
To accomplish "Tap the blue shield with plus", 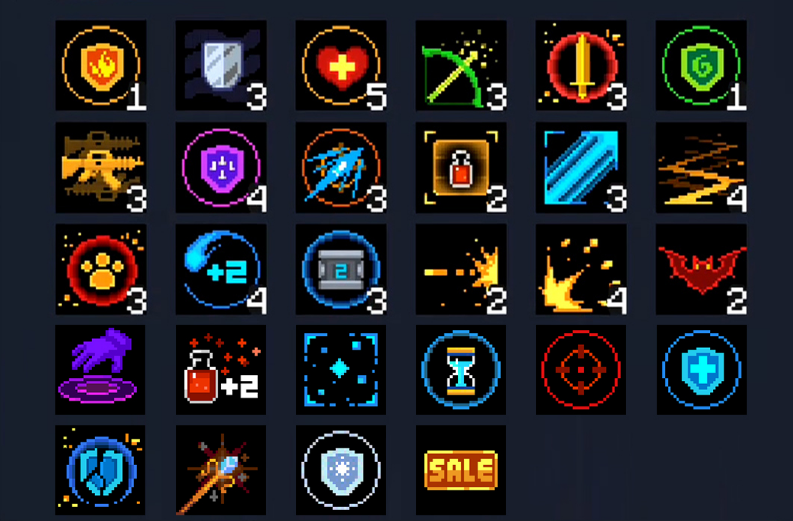I will [701, 369].
